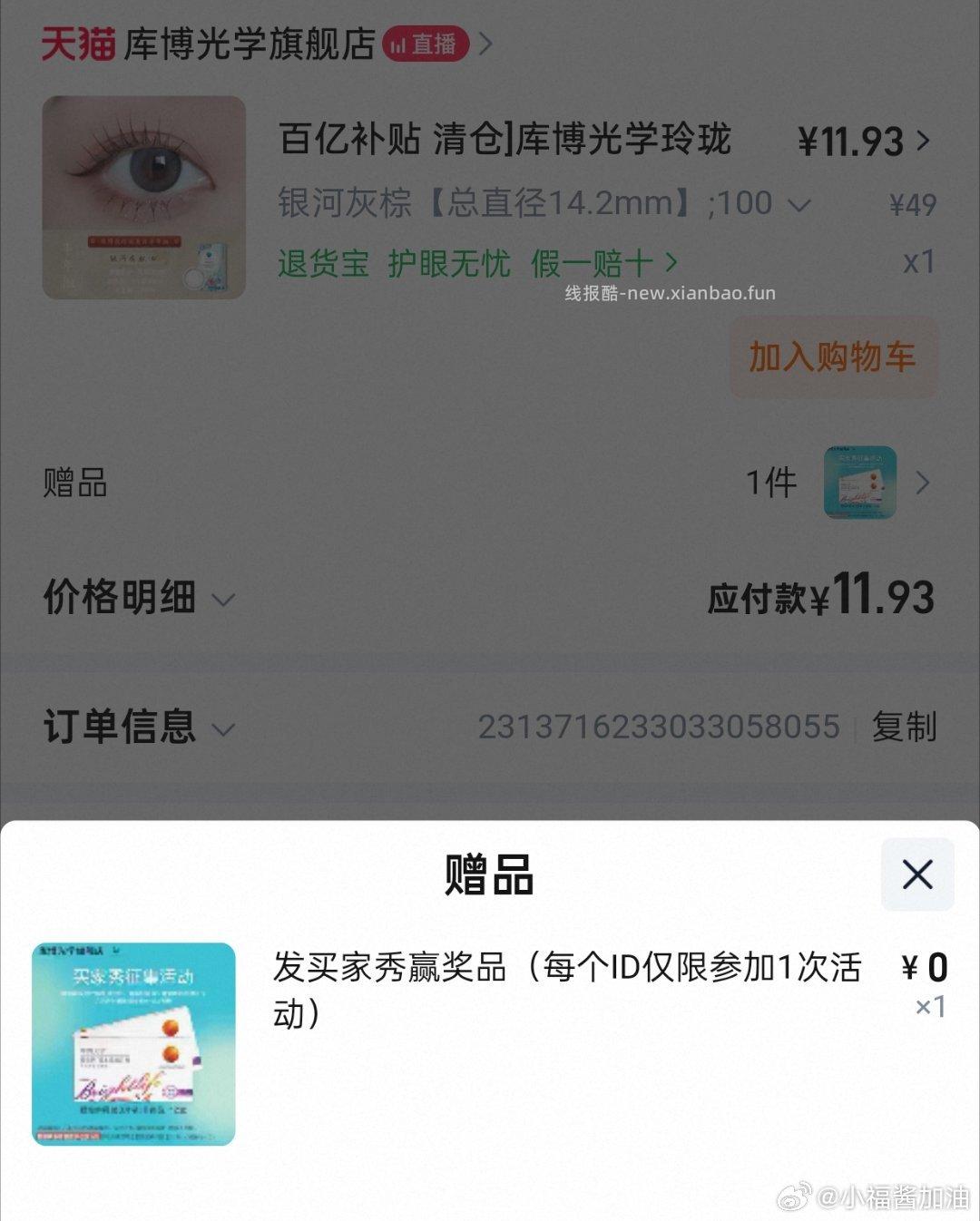Open gift details via chevron on 赠品 row

tap(924, 484)
